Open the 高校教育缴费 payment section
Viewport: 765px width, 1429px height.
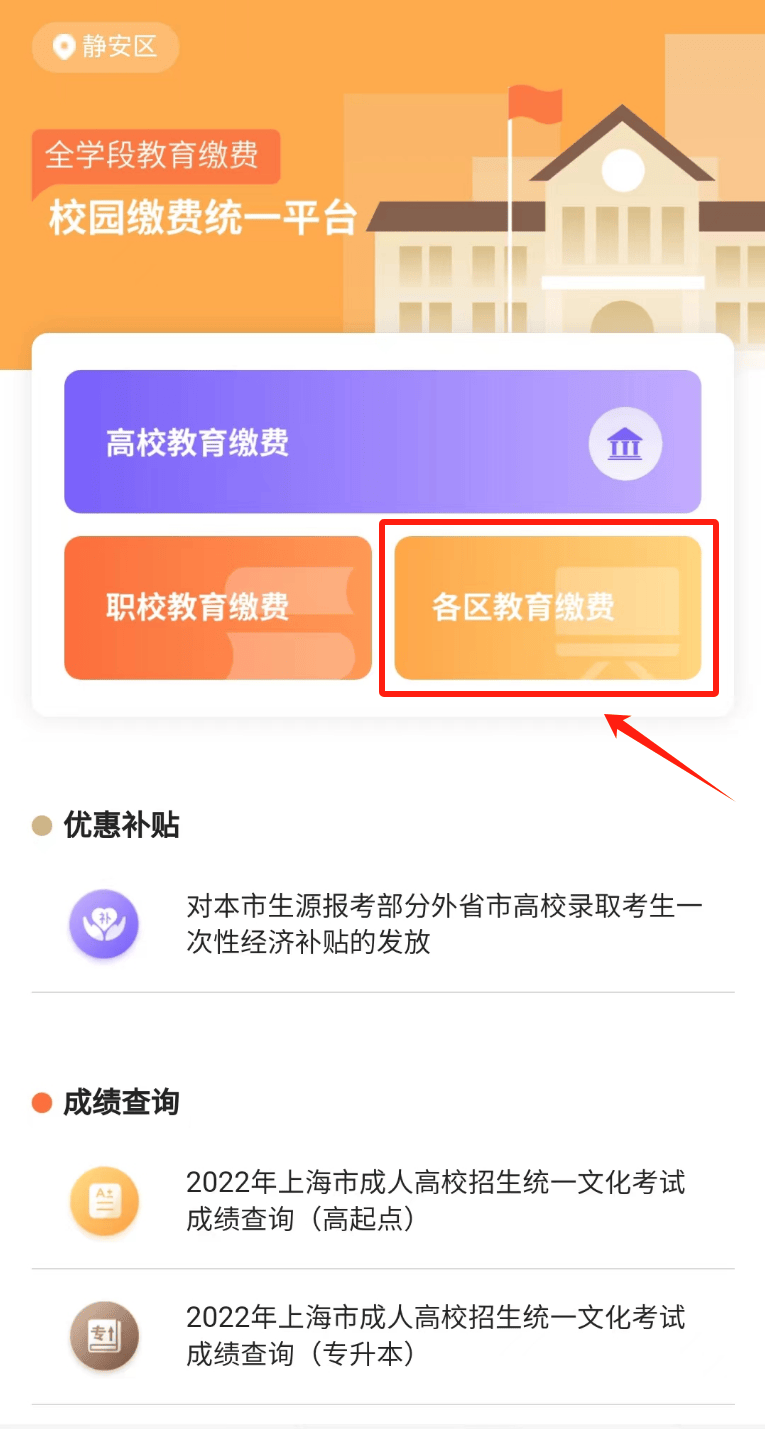(x=383, y=441)
